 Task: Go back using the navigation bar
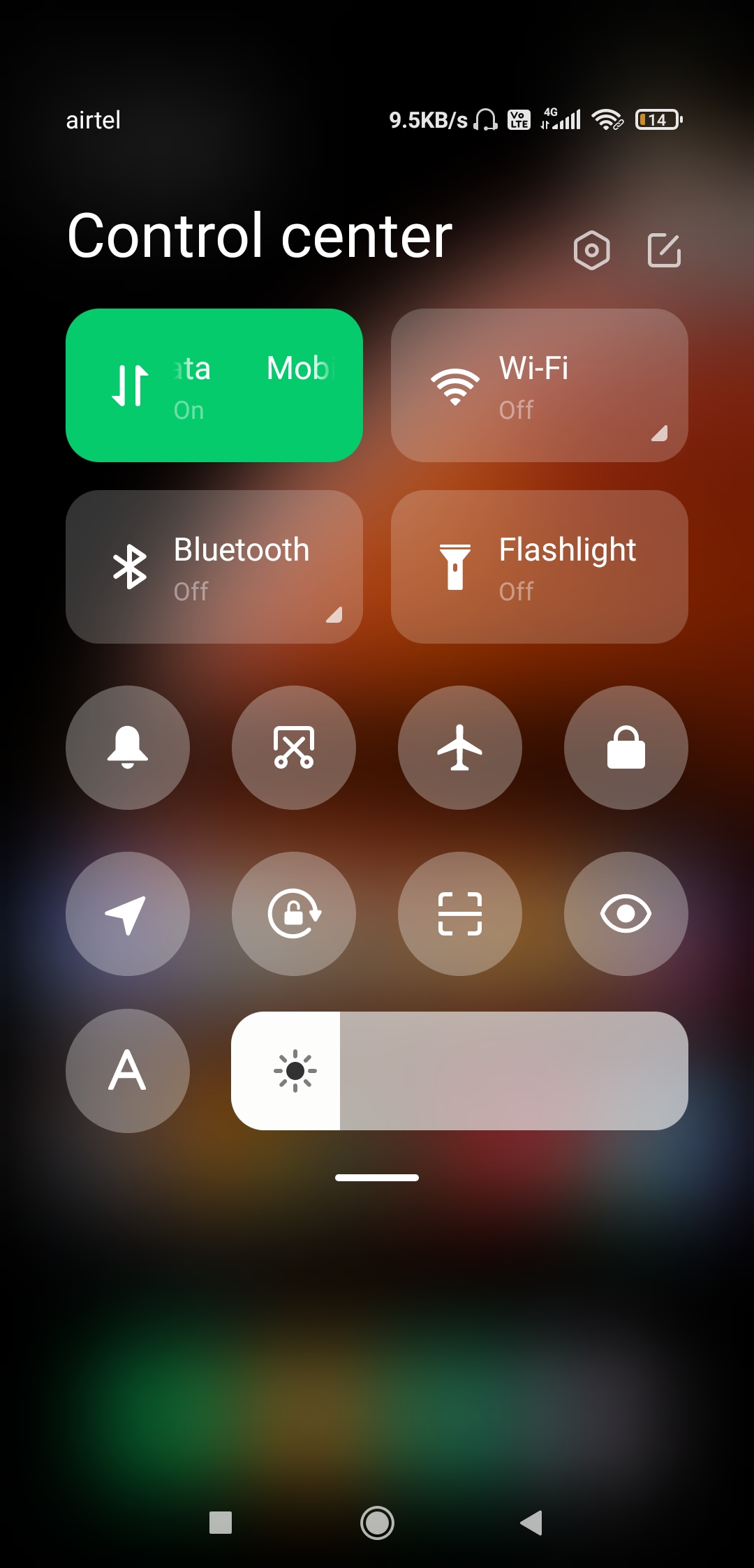532,1523
